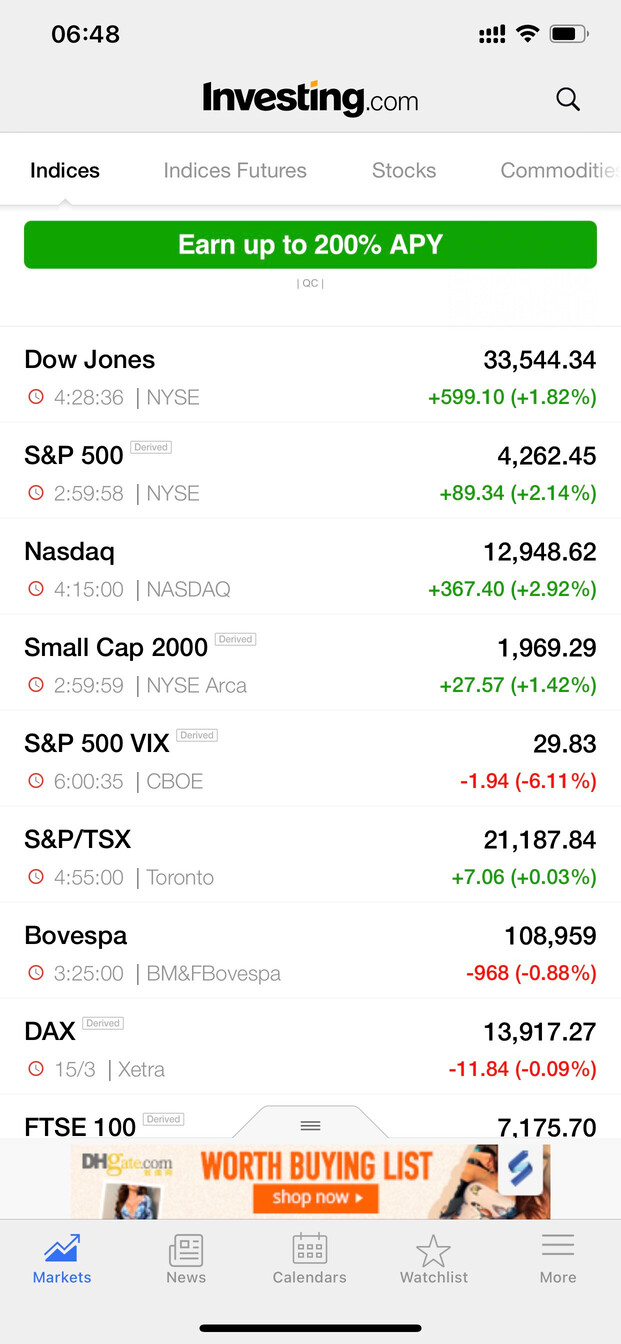Switch to the Stocks tab

pyautogui.click(x=404, y=170)
